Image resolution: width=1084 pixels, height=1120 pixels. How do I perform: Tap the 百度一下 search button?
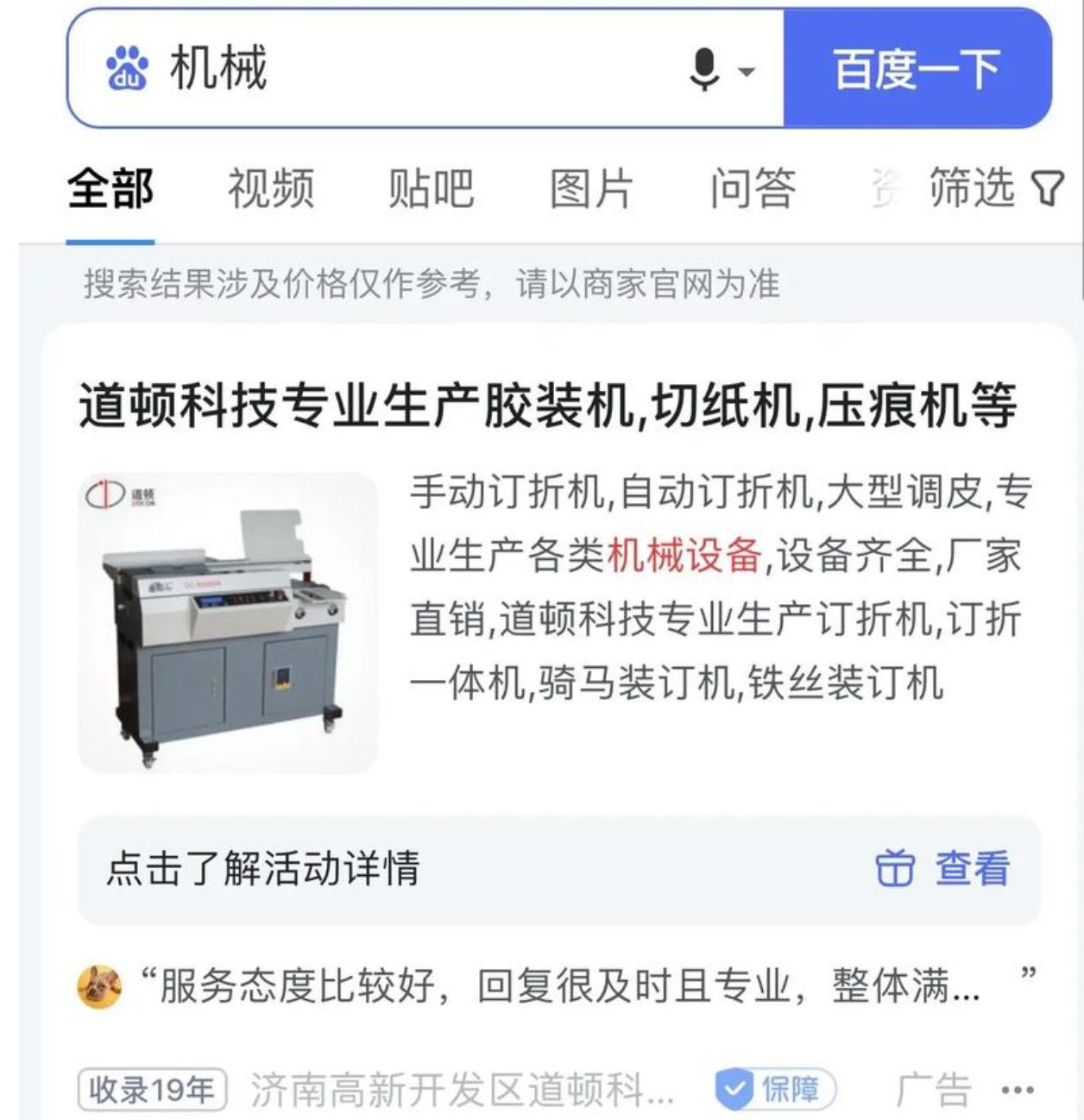[917, 68]
